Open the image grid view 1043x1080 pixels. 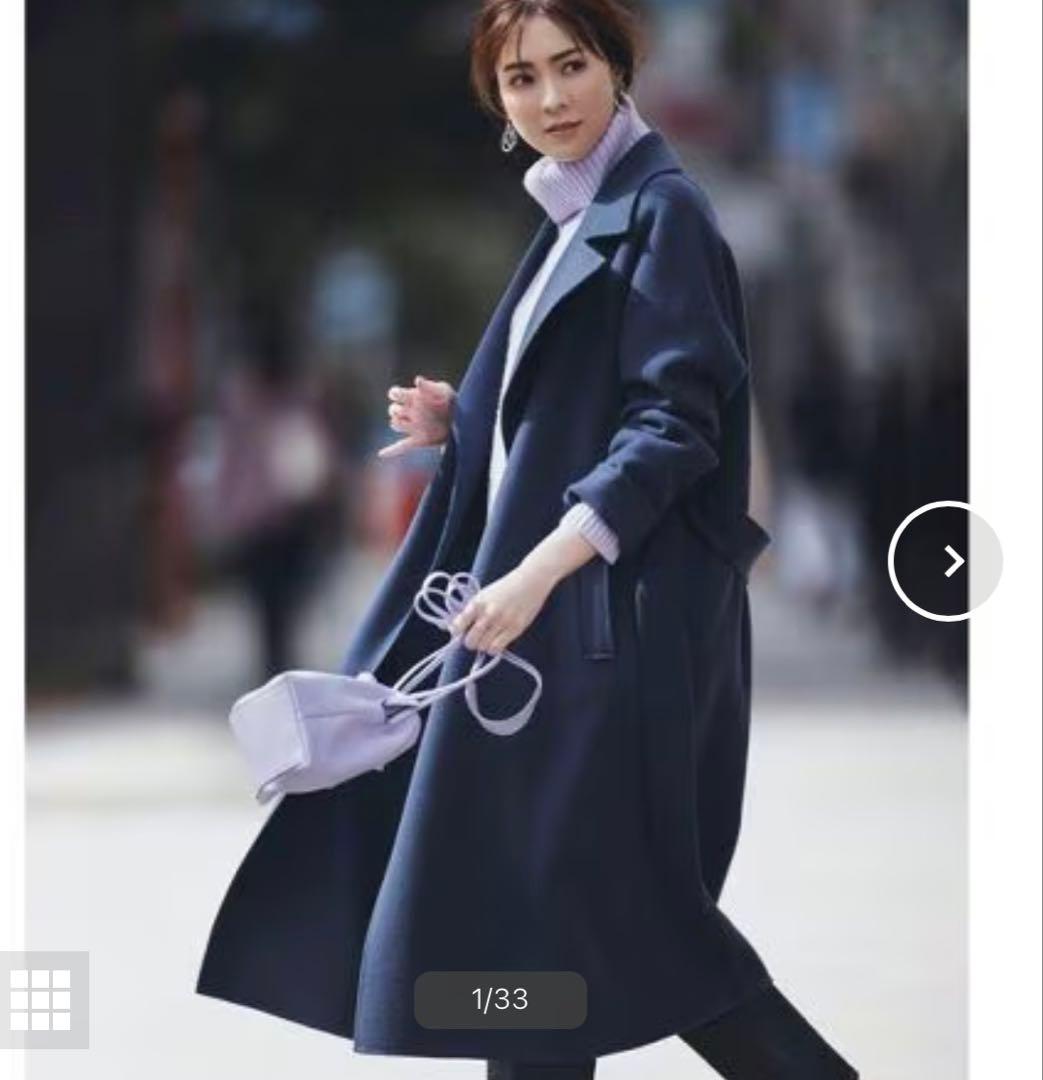tap(41, 999)
